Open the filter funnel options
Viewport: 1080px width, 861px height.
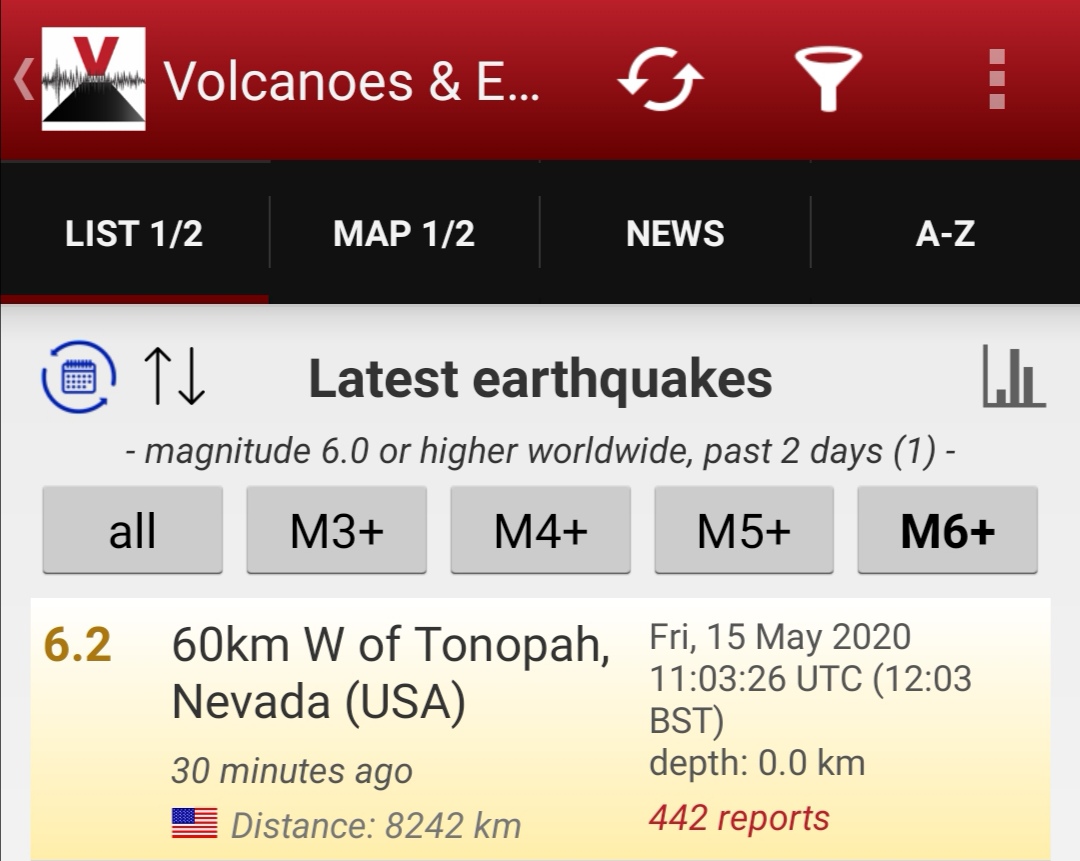coord(827,79)
